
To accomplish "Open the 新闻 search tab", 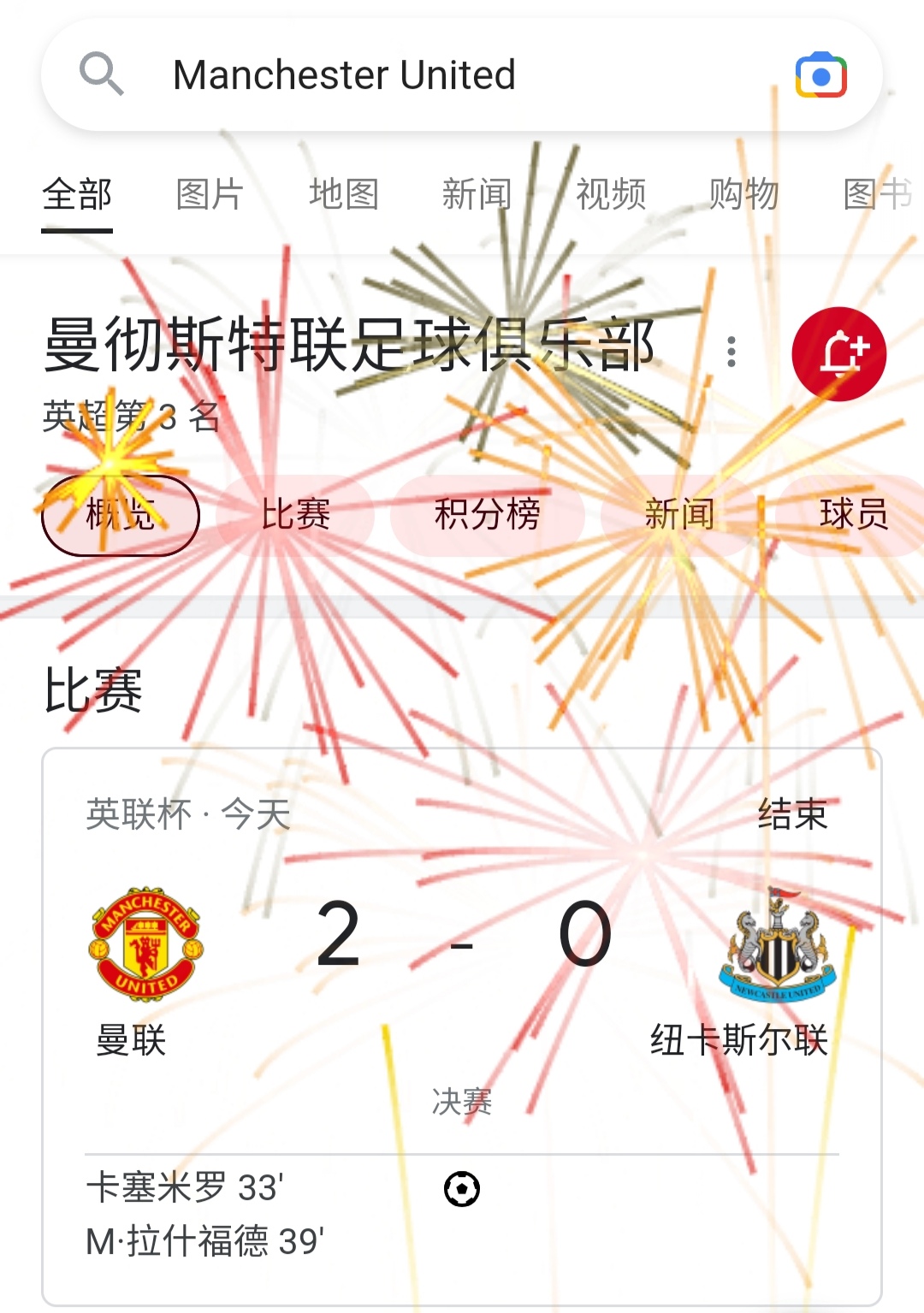I will [477, 195].
